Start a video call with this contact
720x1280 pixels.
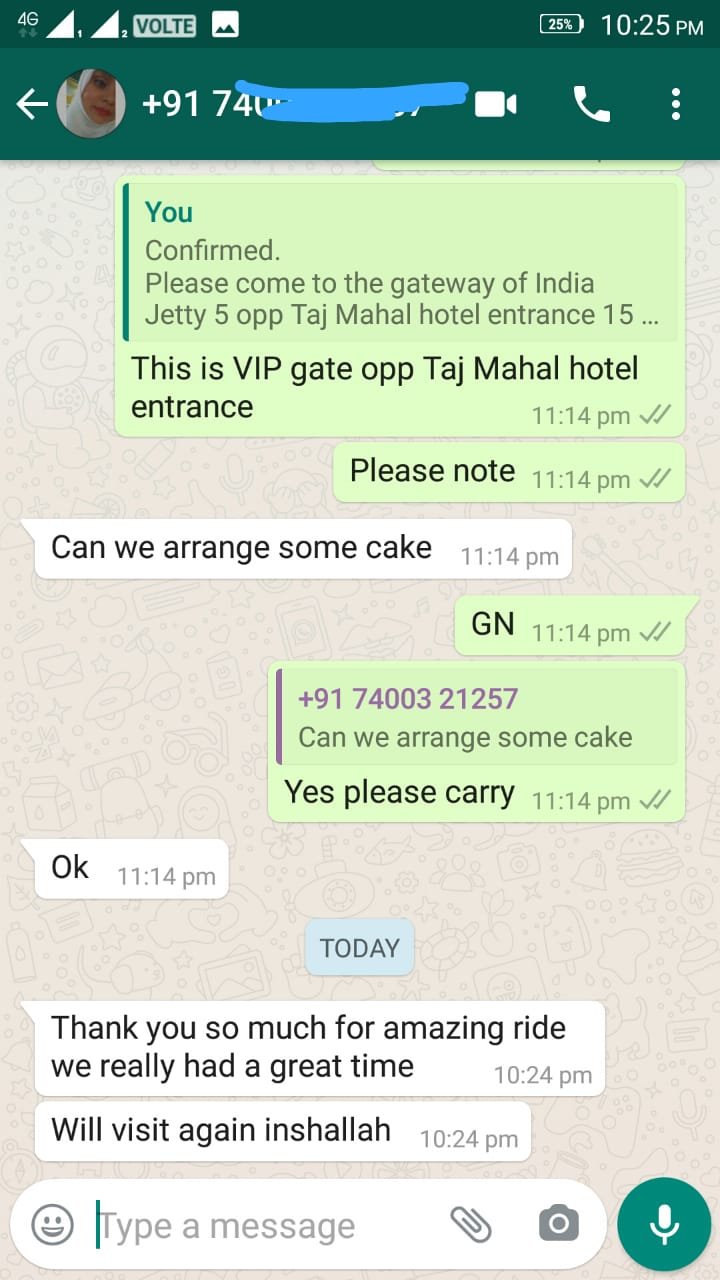click(x=495, y=104)
